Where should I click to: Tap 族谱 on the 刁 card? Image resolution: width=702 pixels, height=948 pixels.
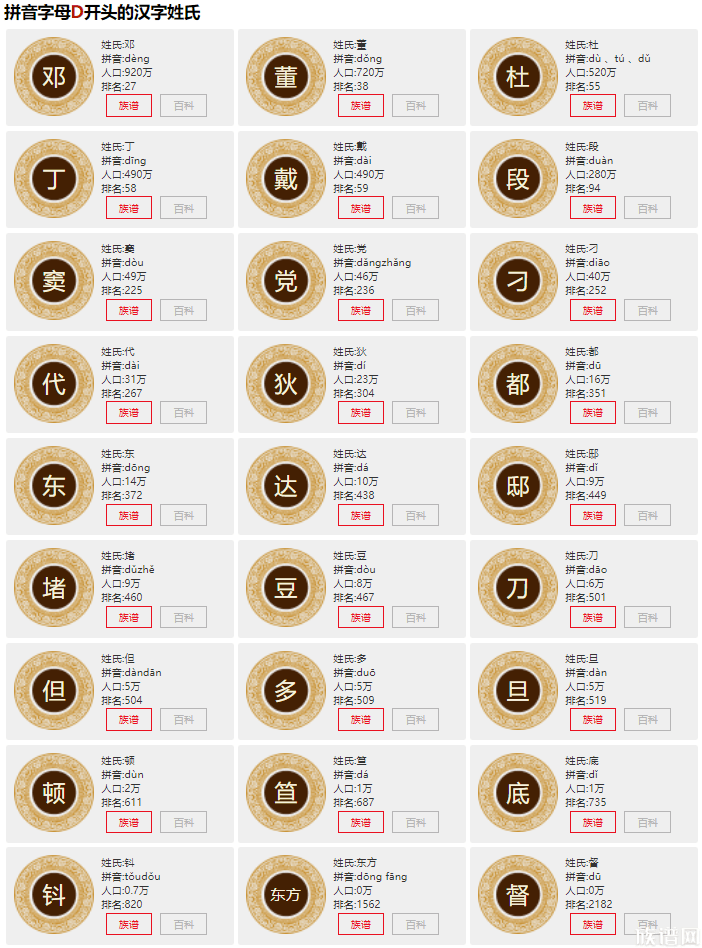[x=593, y=310]
